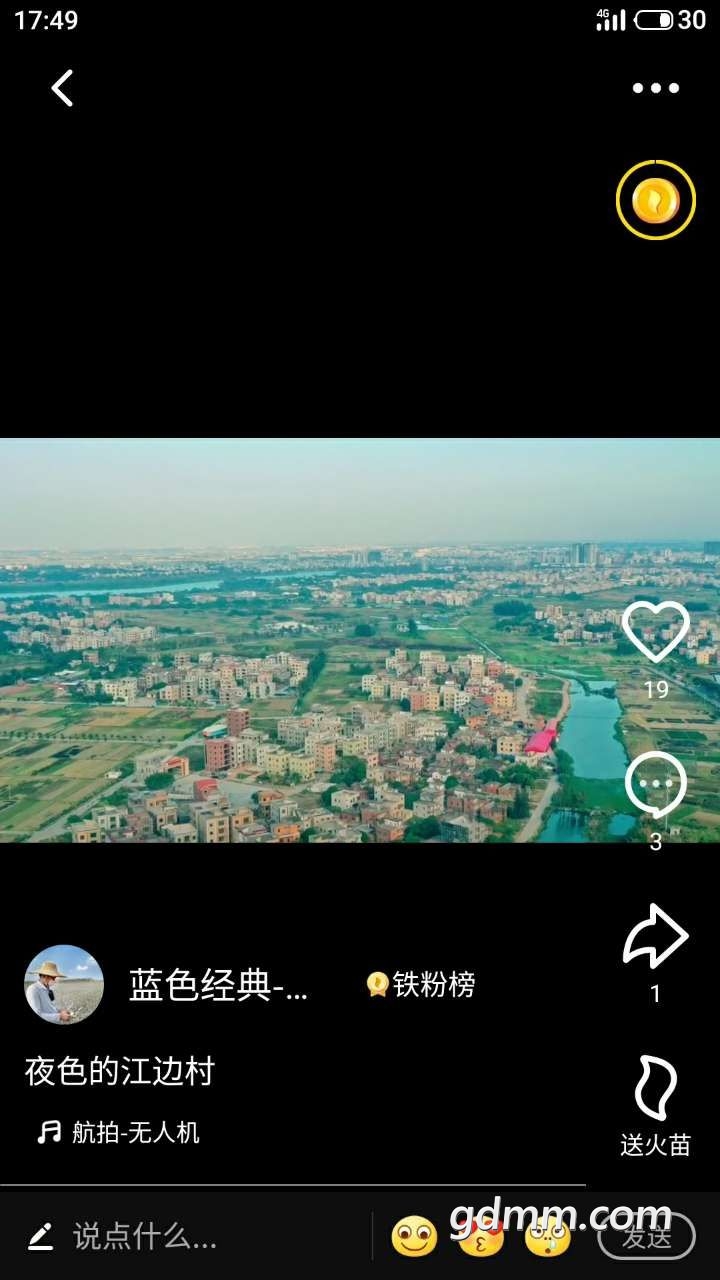The width and height of the screenshot is (720, 1280).
Task: Tap the gold coin reward icon
Action: [x=655, y=200]
